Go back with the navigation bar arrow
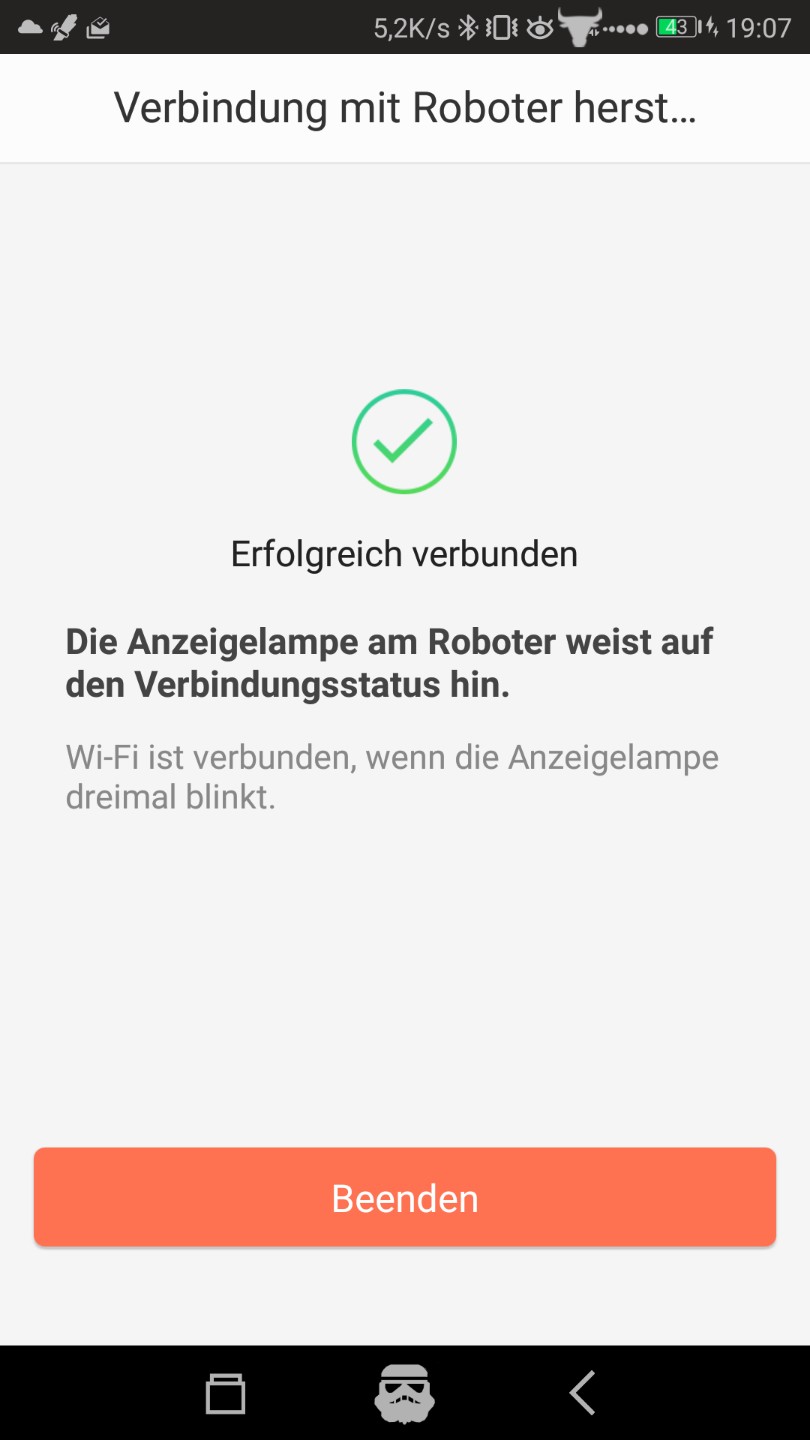Image resolution: width=810 pixels, height=1440 pixels. (x=583, y=1393)
